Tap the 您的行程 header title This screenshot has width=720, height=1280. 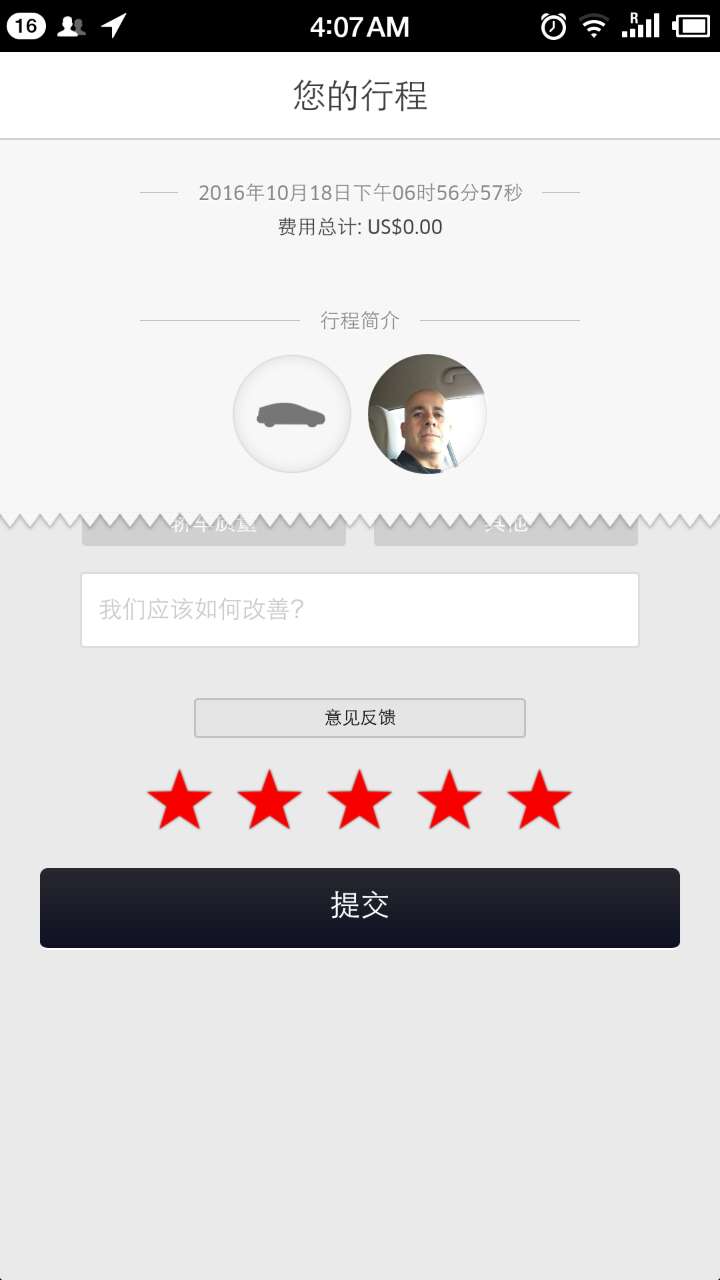(x=360, y=94)
